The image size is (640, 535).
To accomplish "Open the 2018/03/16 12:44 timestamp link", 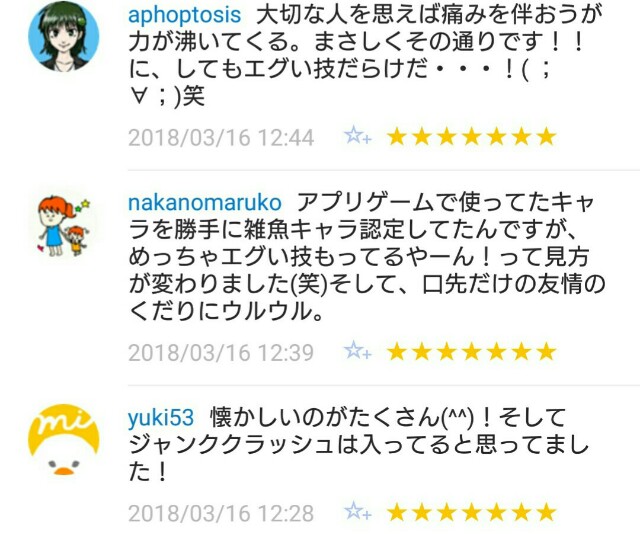I will (x=221, y=137).
